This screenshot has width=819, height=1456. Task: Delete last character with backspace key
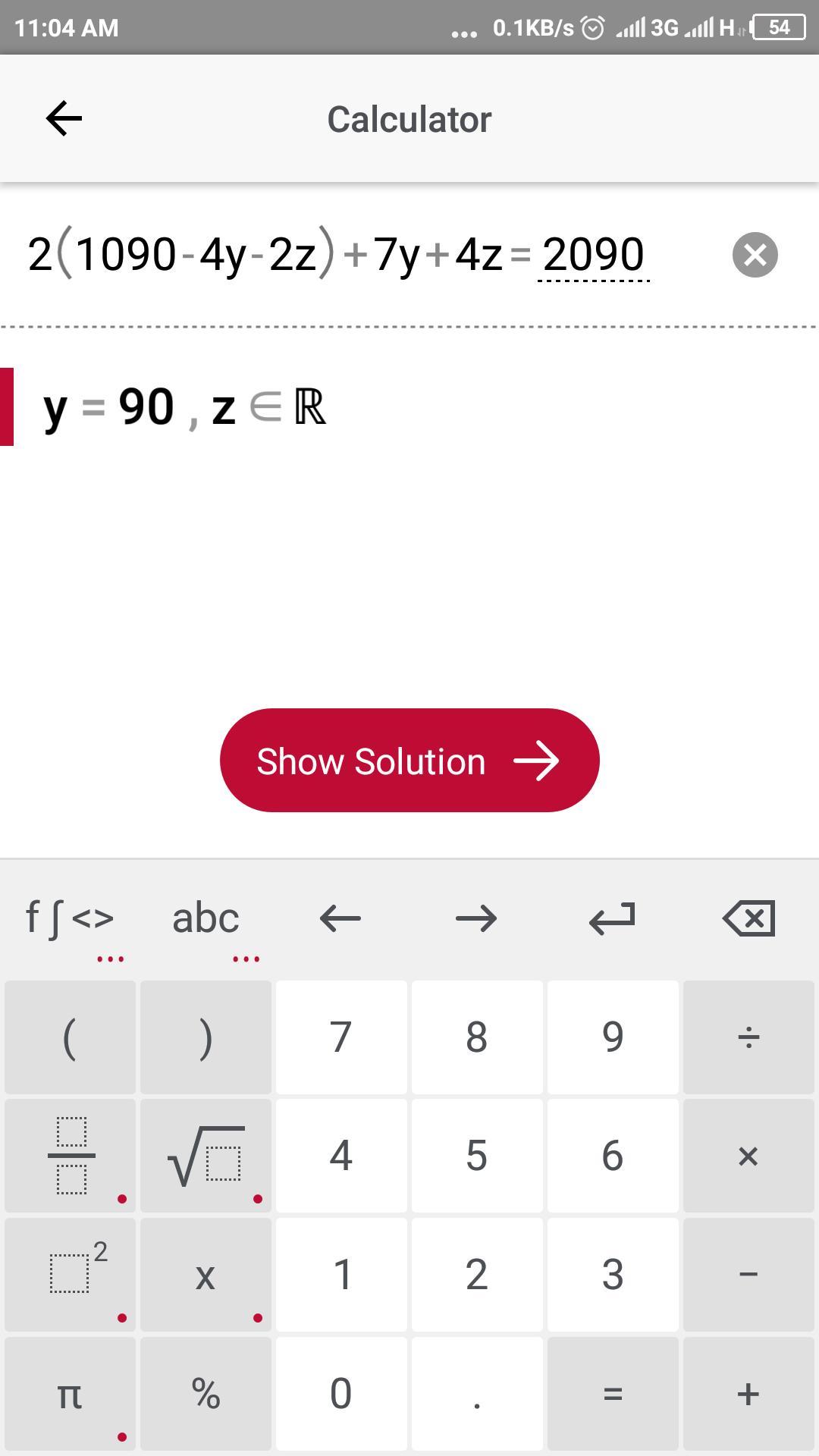(748, 918)
